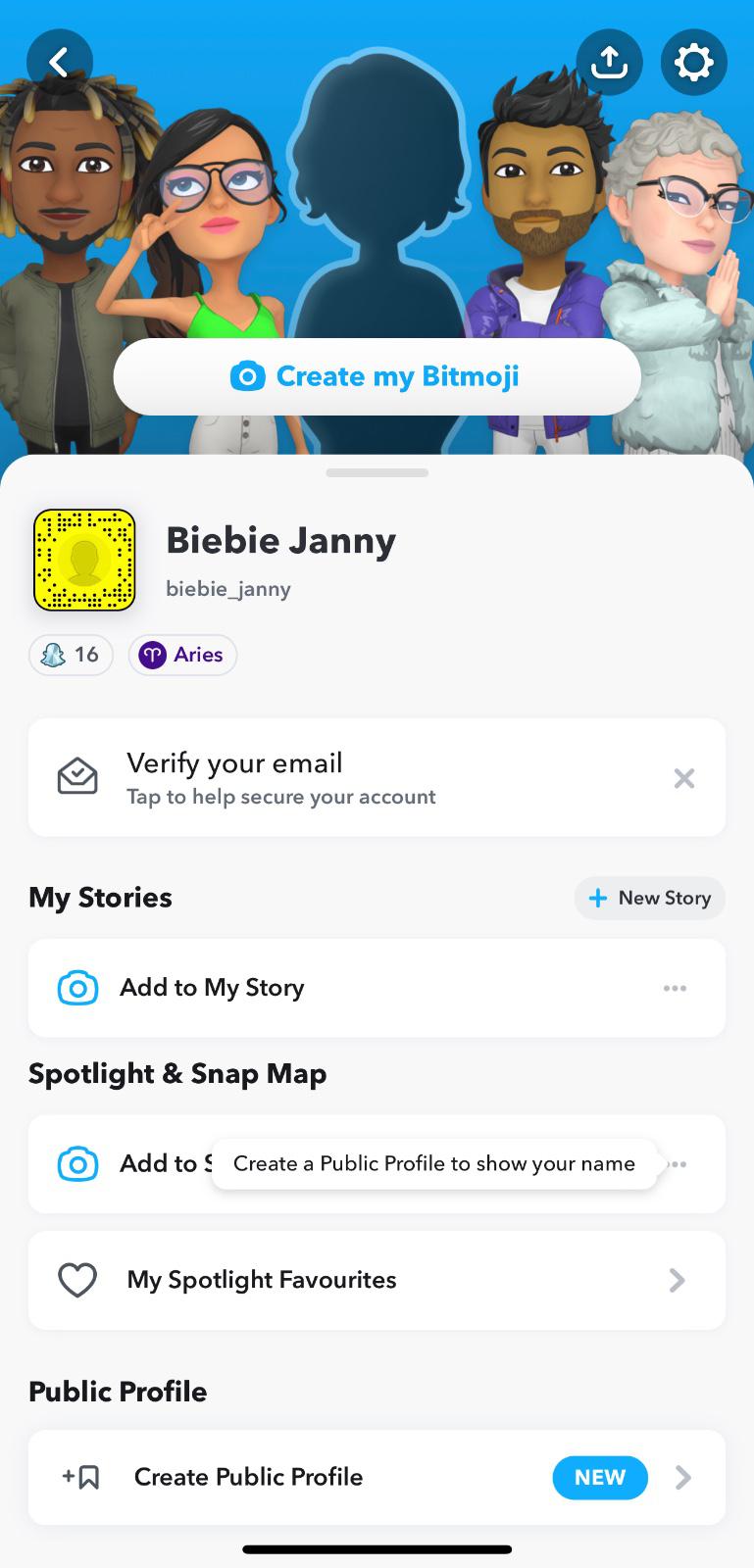This screenshot has width=754, height=1568.
Task: Go back using the arrow icon
Action: coord(59,63)
